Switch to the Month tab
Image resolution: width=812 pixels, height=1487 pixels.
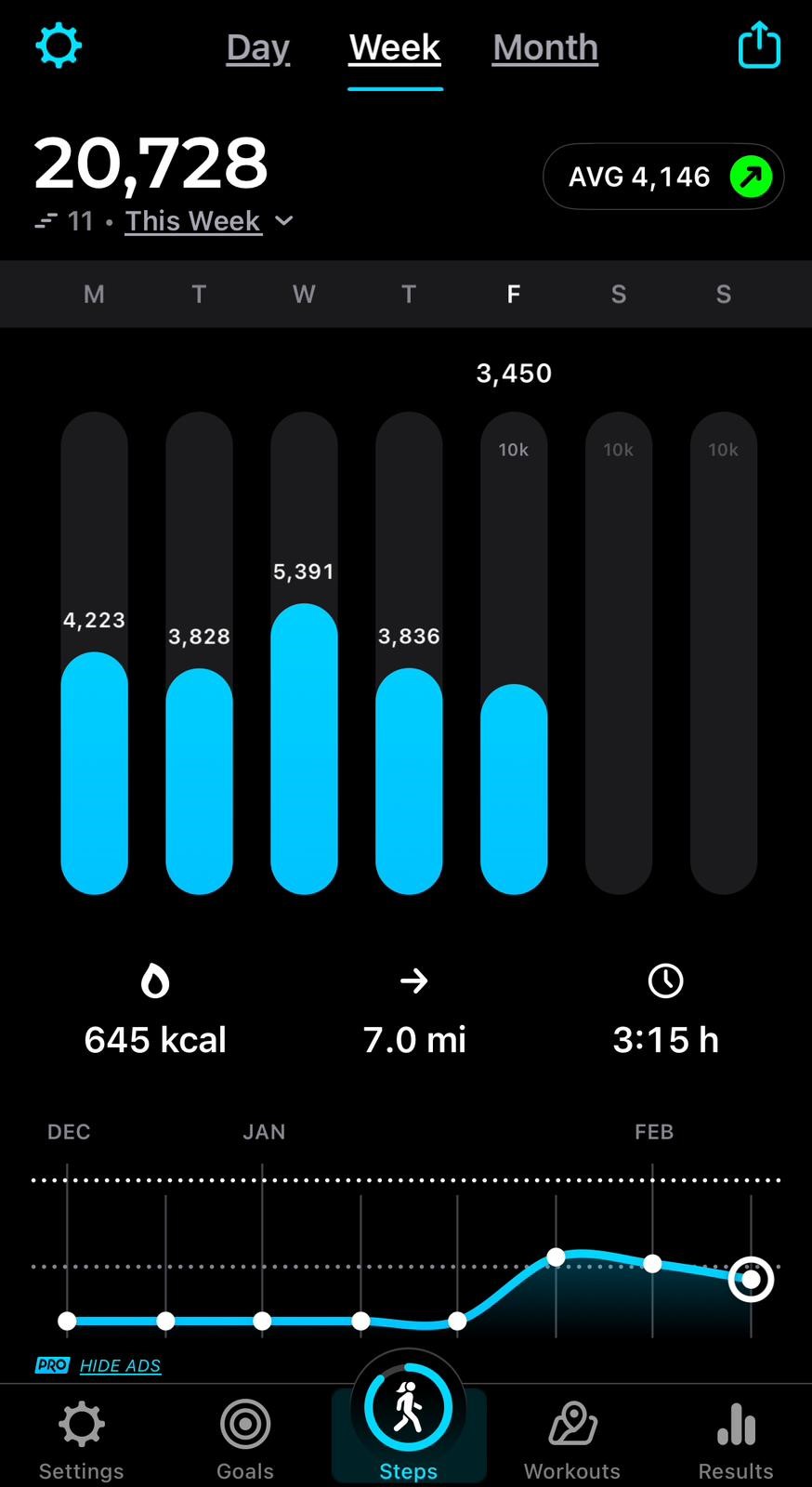544,47
